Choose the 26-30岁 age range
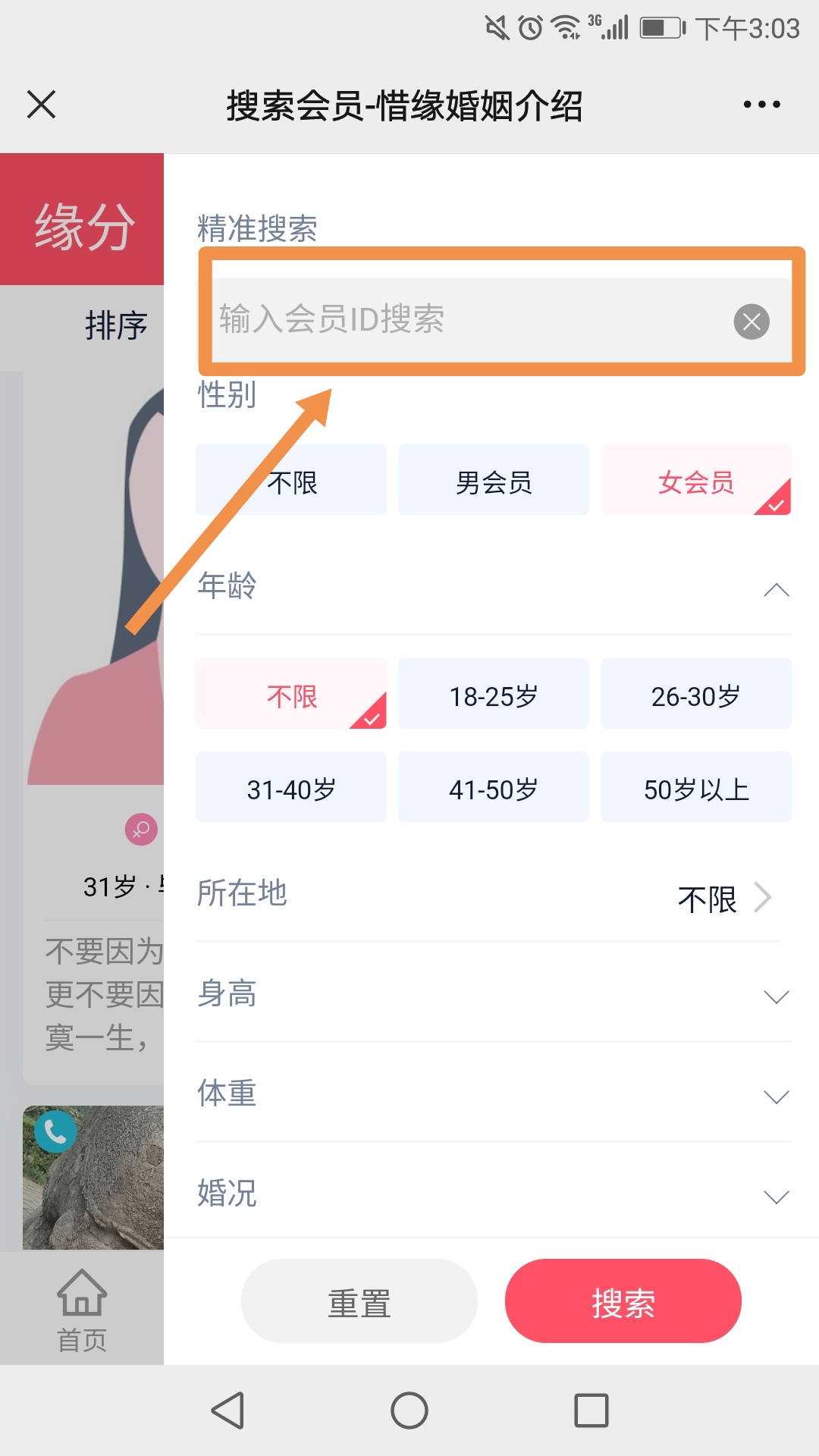Viewport: 819px width, 1456px height. coord(696,695)
